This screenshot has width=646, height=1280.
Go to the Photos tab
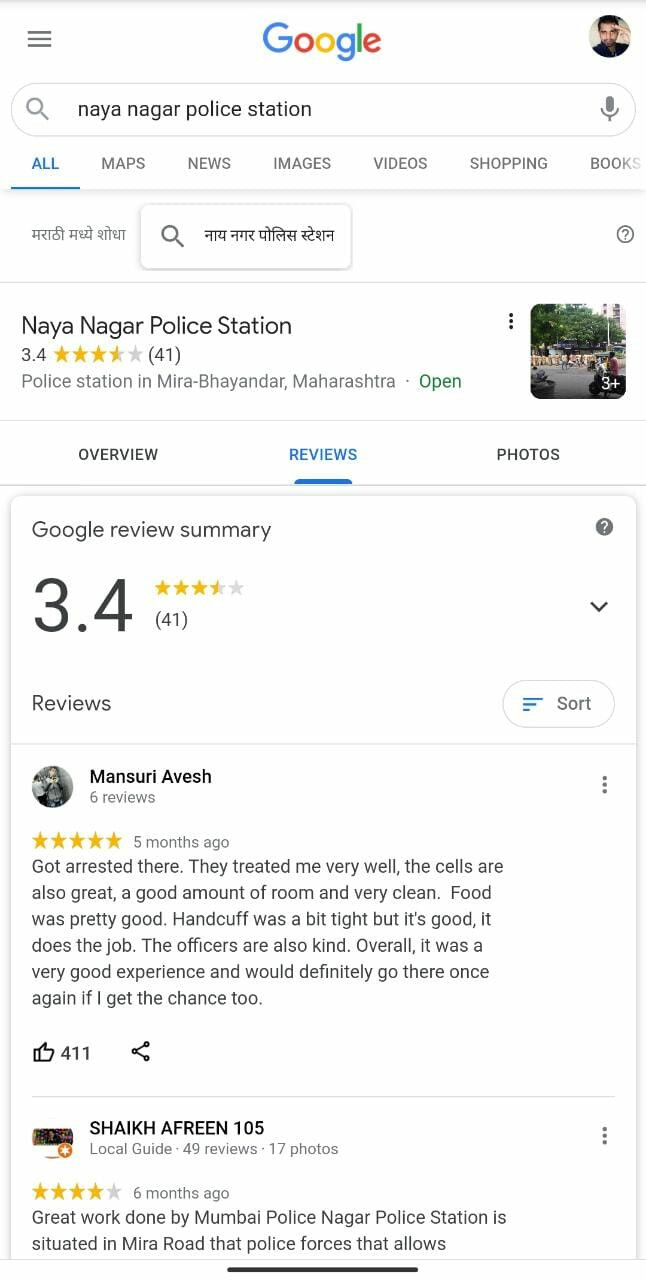(x=528, y=454)
